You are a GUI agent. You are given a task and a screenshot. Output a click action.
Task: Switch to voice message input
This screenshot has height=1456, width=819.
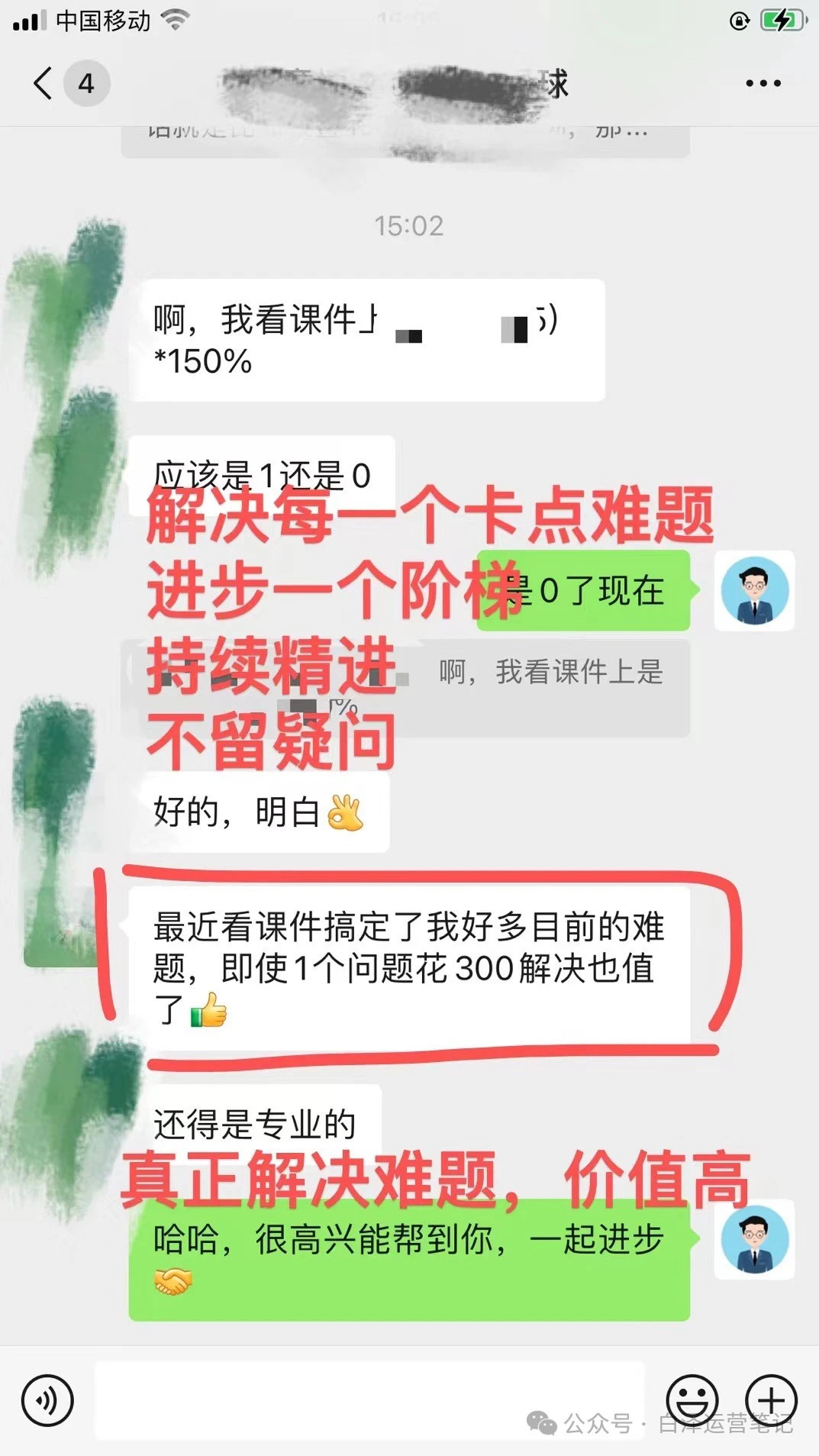[x=47, y=1400]
